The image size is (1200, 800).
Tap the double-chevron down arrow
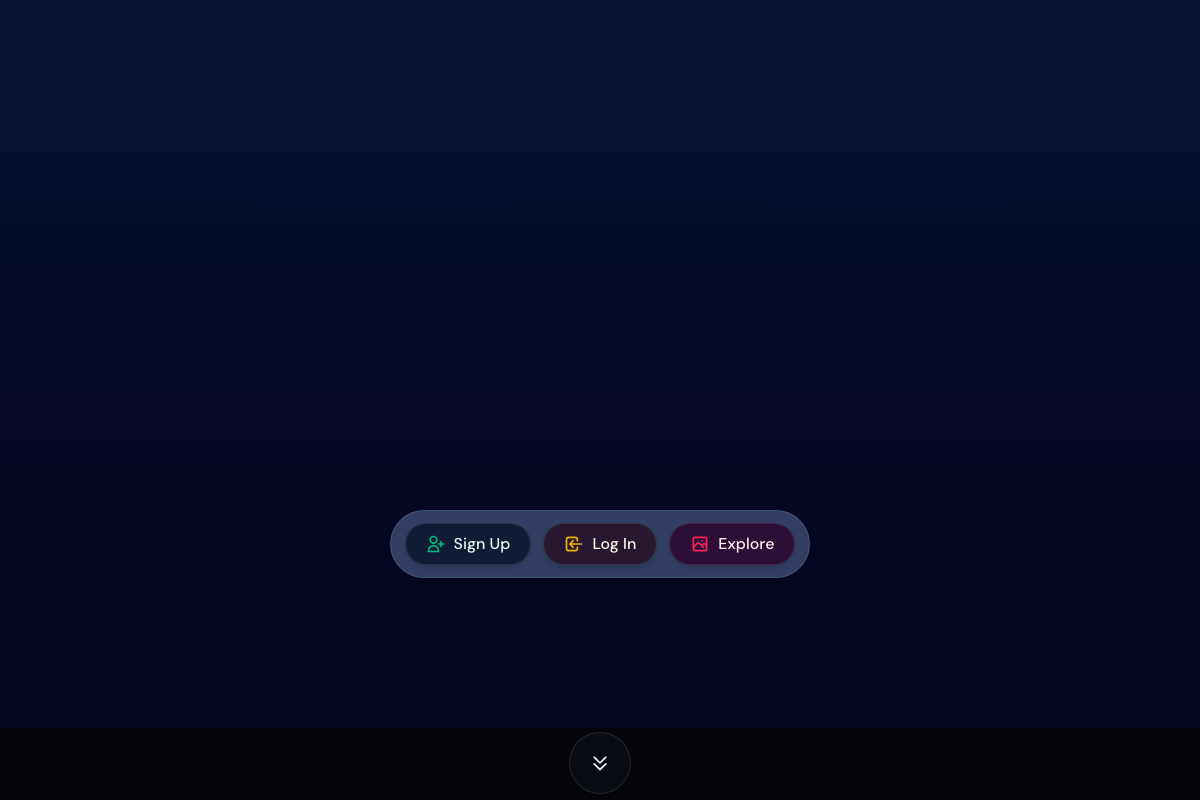click(x=600, y=763)
